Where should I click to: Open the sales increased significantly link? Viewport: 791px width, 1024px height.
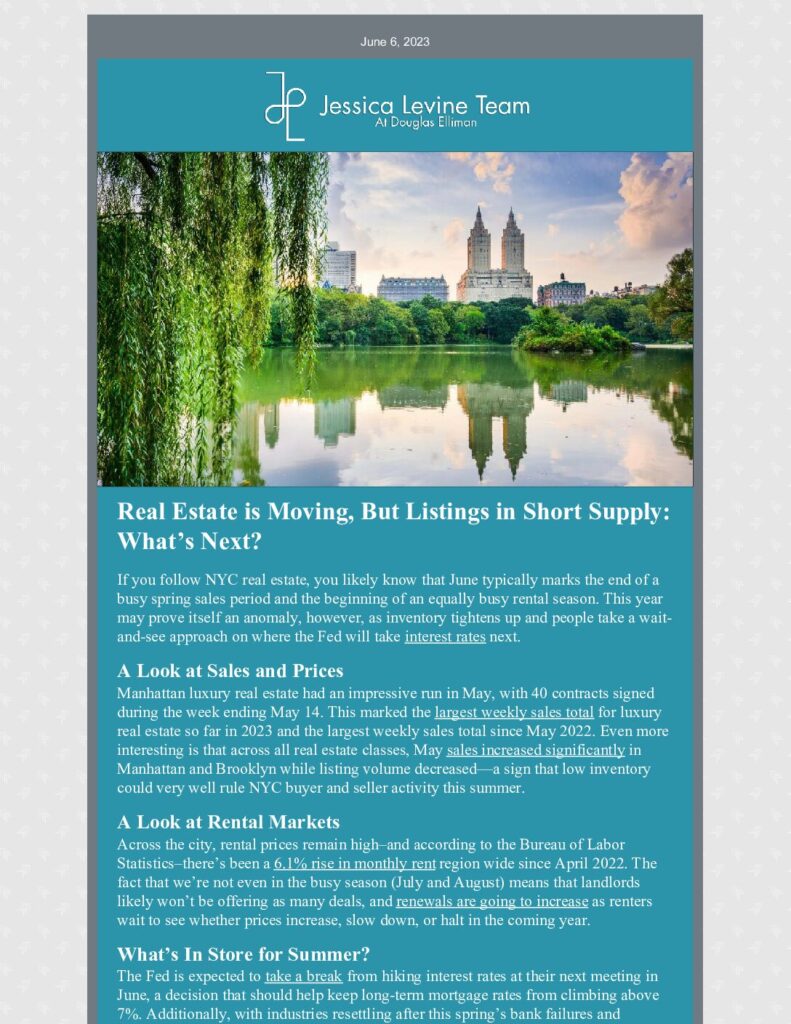coord(536,750)
